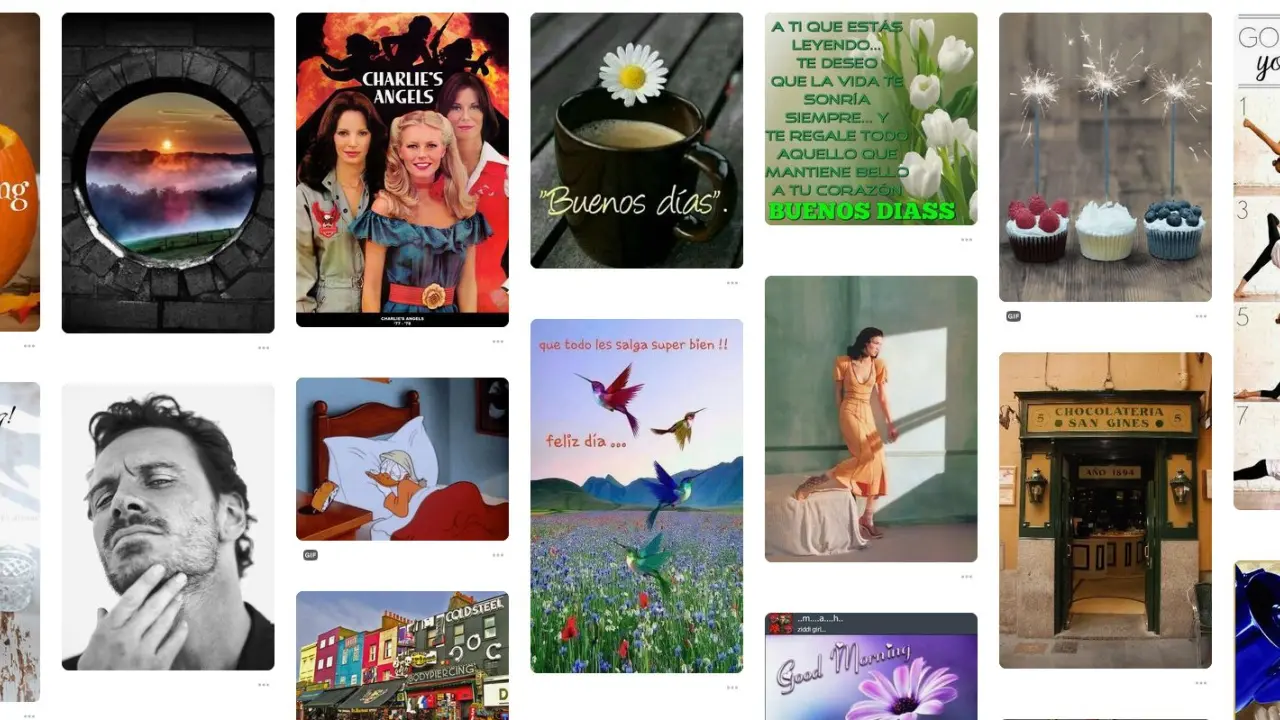Show more options for Charlie's Angels pin
The width and height of the screenshot is (1280, 720).
(498, 342)
